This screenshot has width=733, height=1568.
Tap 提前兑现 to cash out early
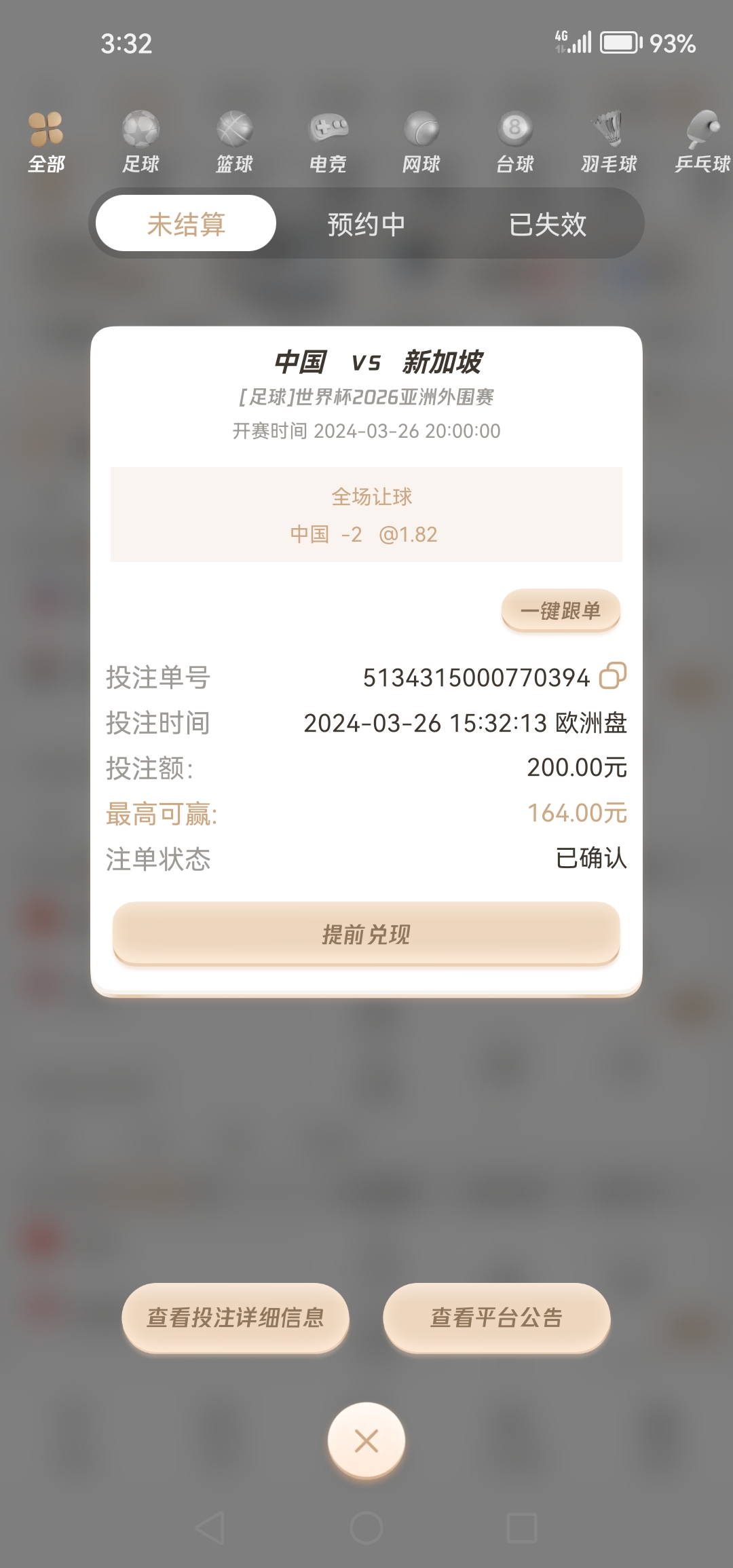(366, 934)
